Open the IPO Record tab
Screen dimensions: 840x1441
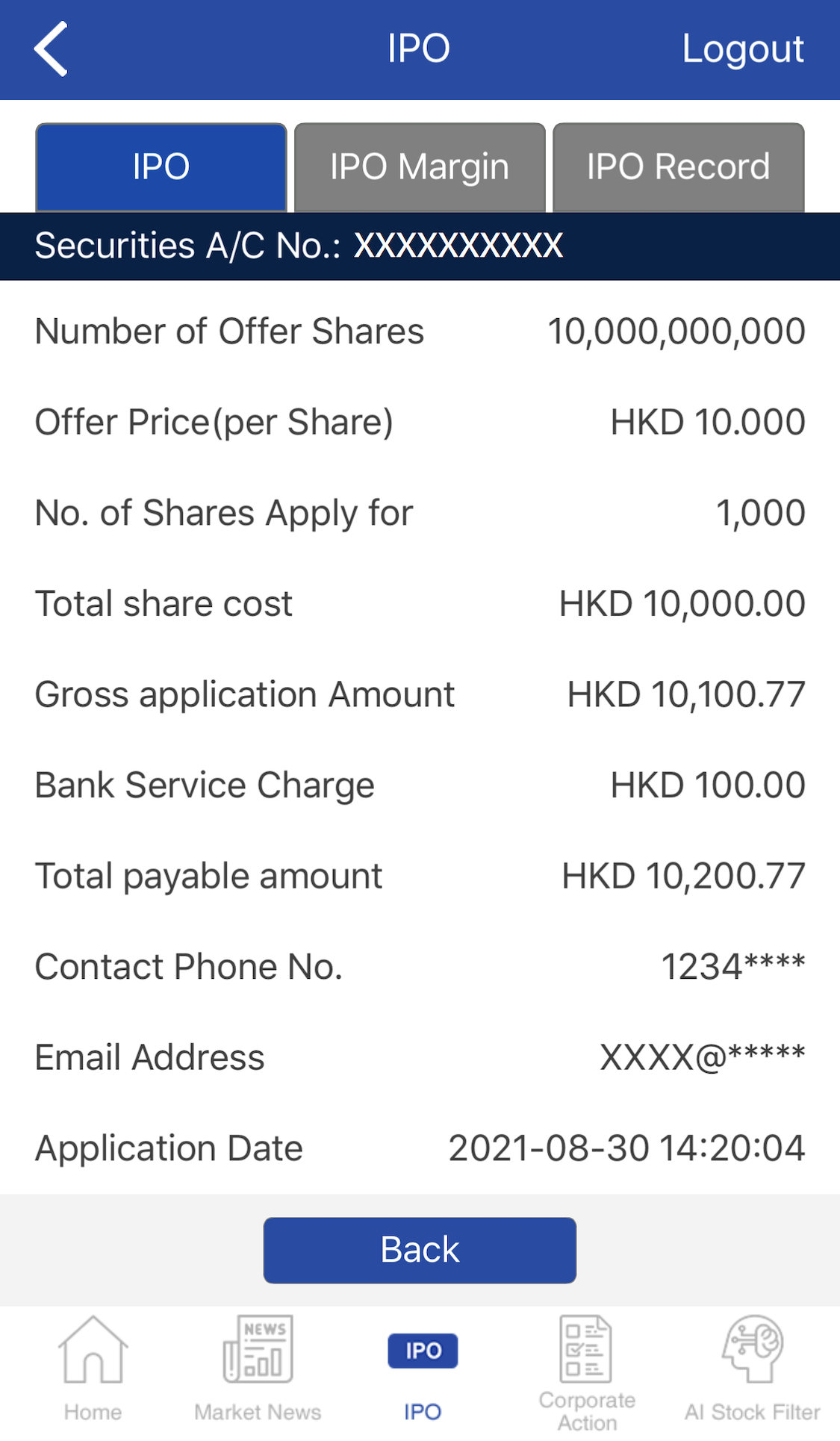678,167
